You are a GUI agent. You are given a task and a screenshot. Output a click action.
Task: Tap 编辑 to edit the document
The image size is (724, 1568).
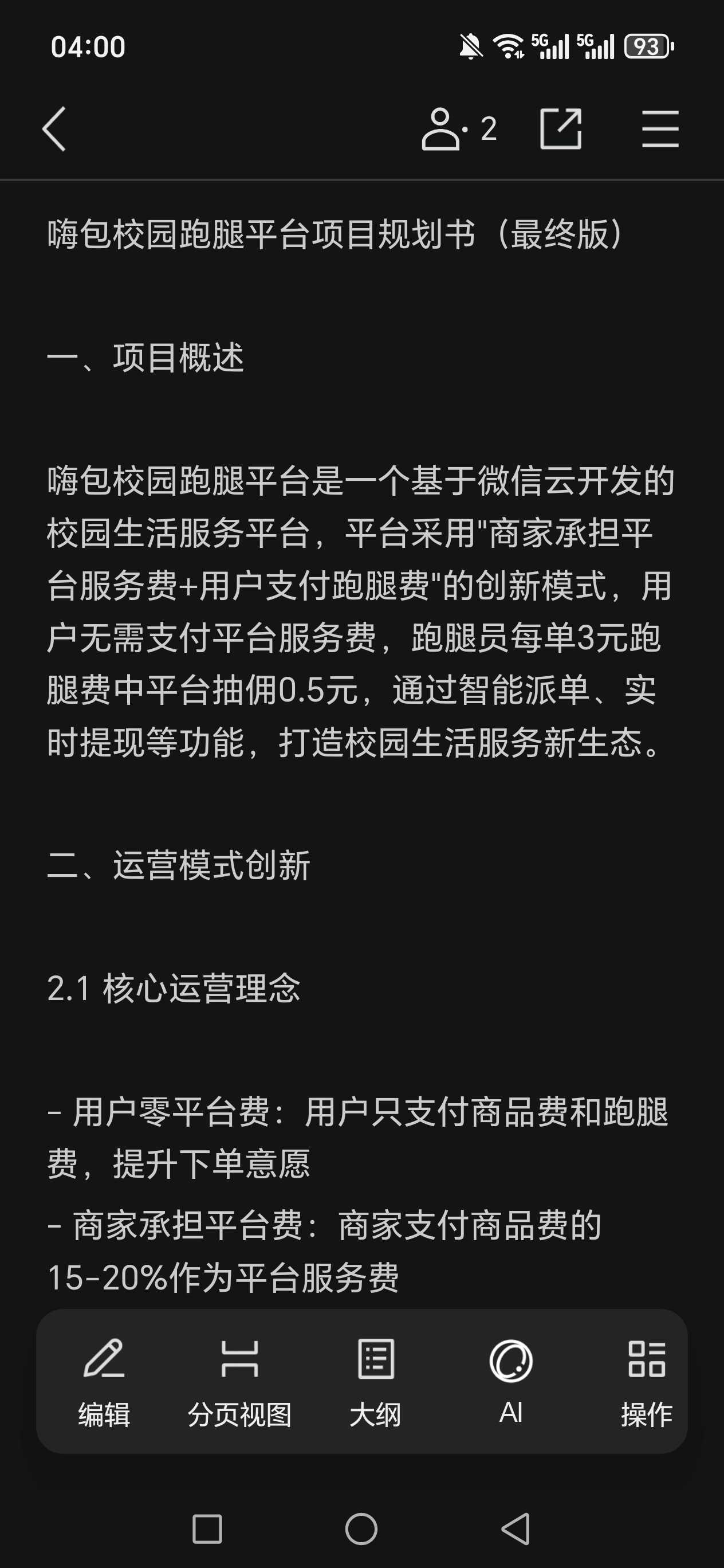pos(104,1382)
